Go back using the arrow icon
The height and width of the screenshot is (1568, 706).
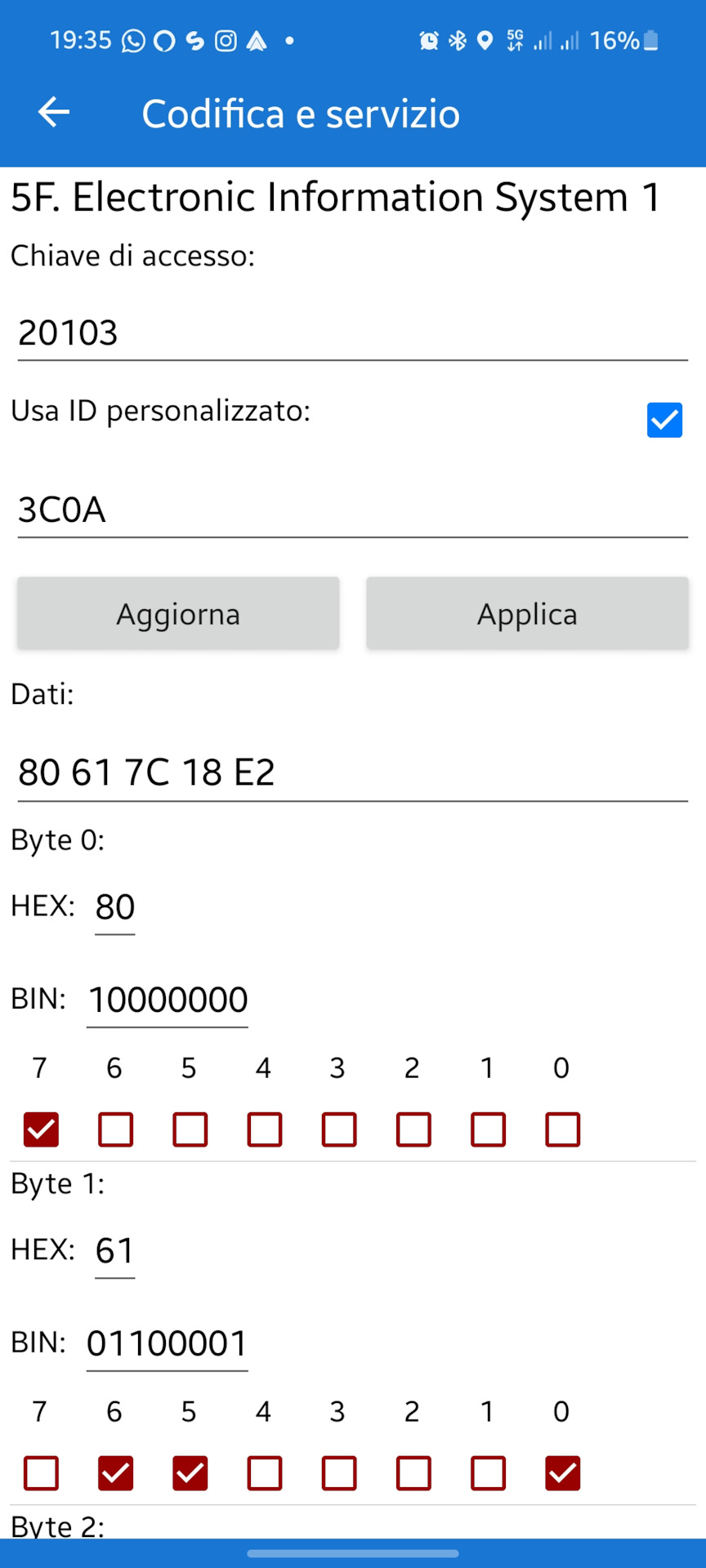[x=54, y=113]
